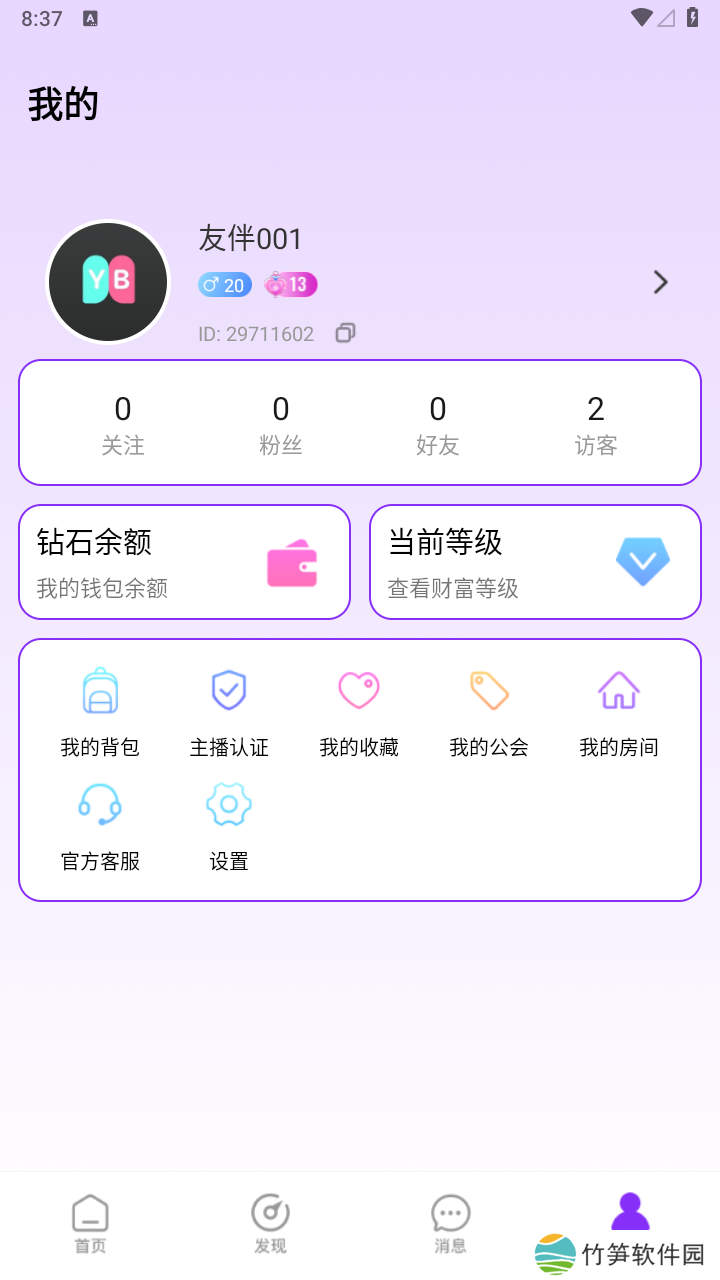
Task: Open 设置 settings
Action: pos(229,825)
